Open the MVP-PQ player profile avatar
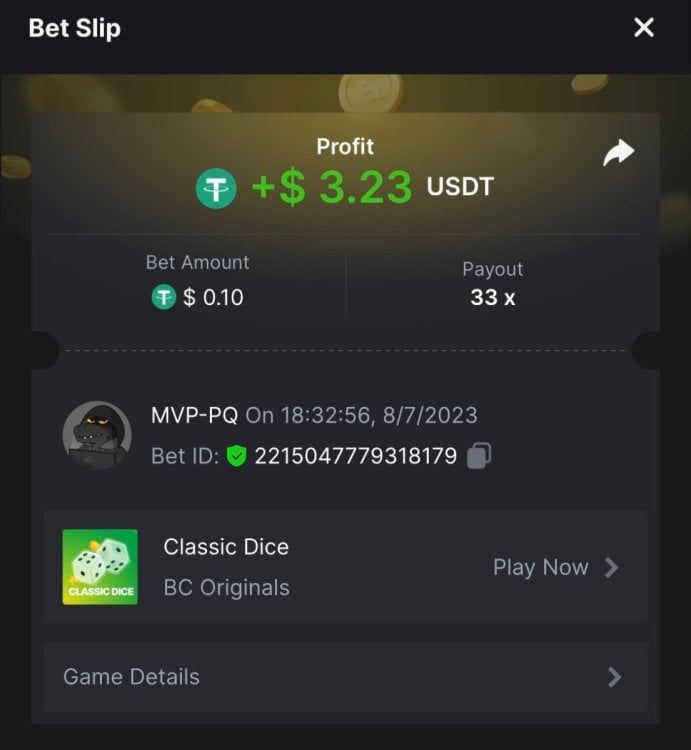The height and width of the screenshot is (750, 691). pyautogui.click(x=97, y=435)
